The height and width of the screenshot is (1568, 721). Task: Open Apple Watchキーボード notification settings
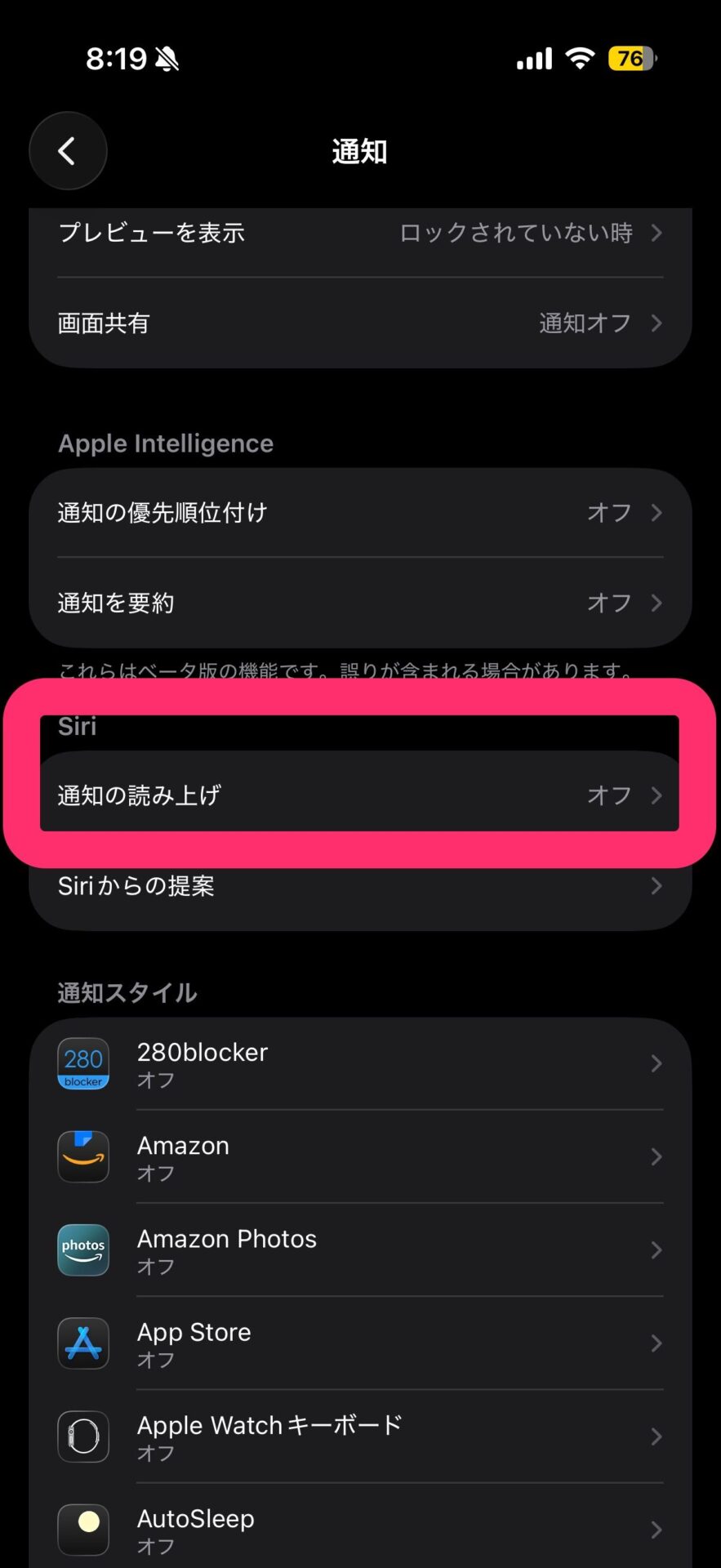coord(359,1437)
